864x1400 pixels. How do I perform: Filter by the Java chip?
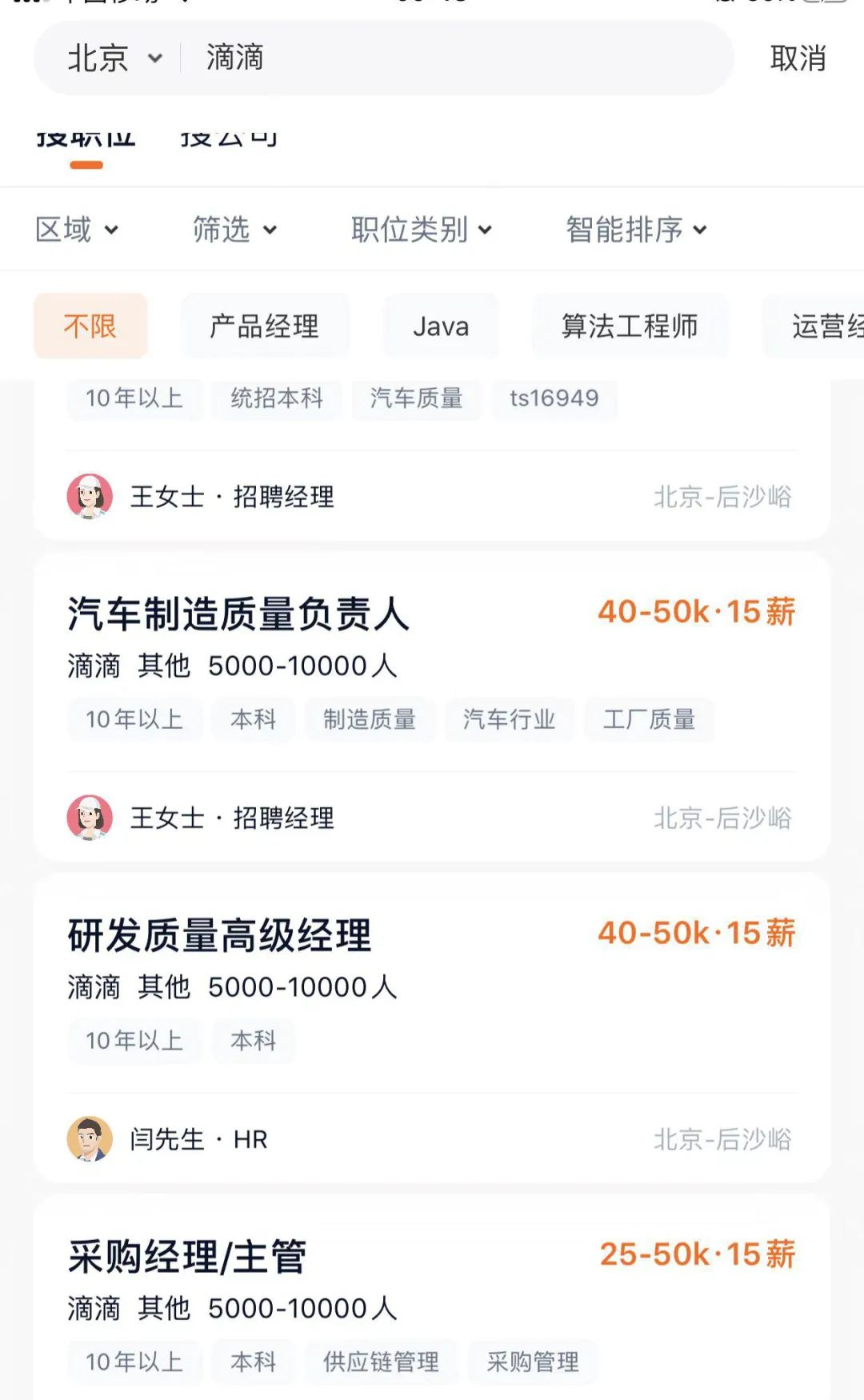441,326
